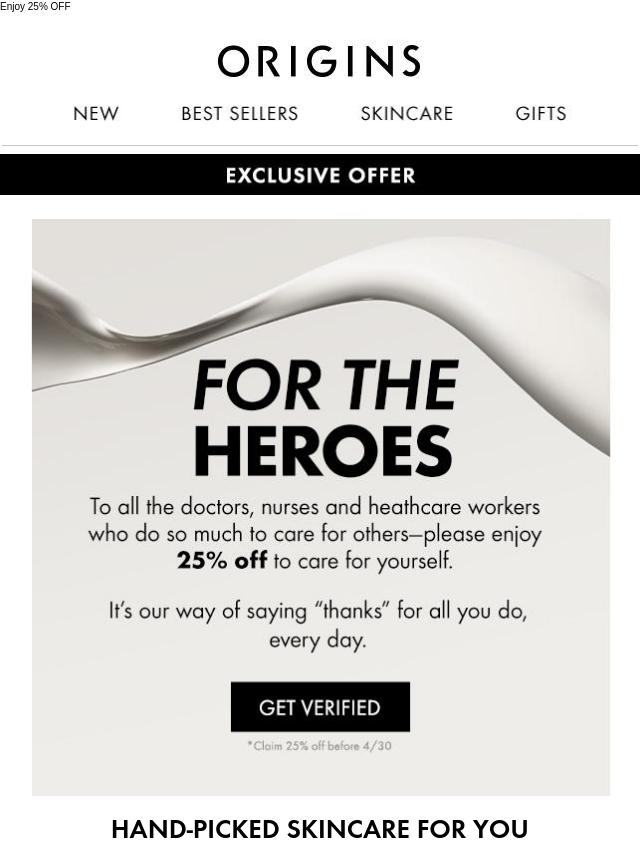Open the For The Heroes promo tile
The height and width of the screenshot is (854, 640).
320,420
